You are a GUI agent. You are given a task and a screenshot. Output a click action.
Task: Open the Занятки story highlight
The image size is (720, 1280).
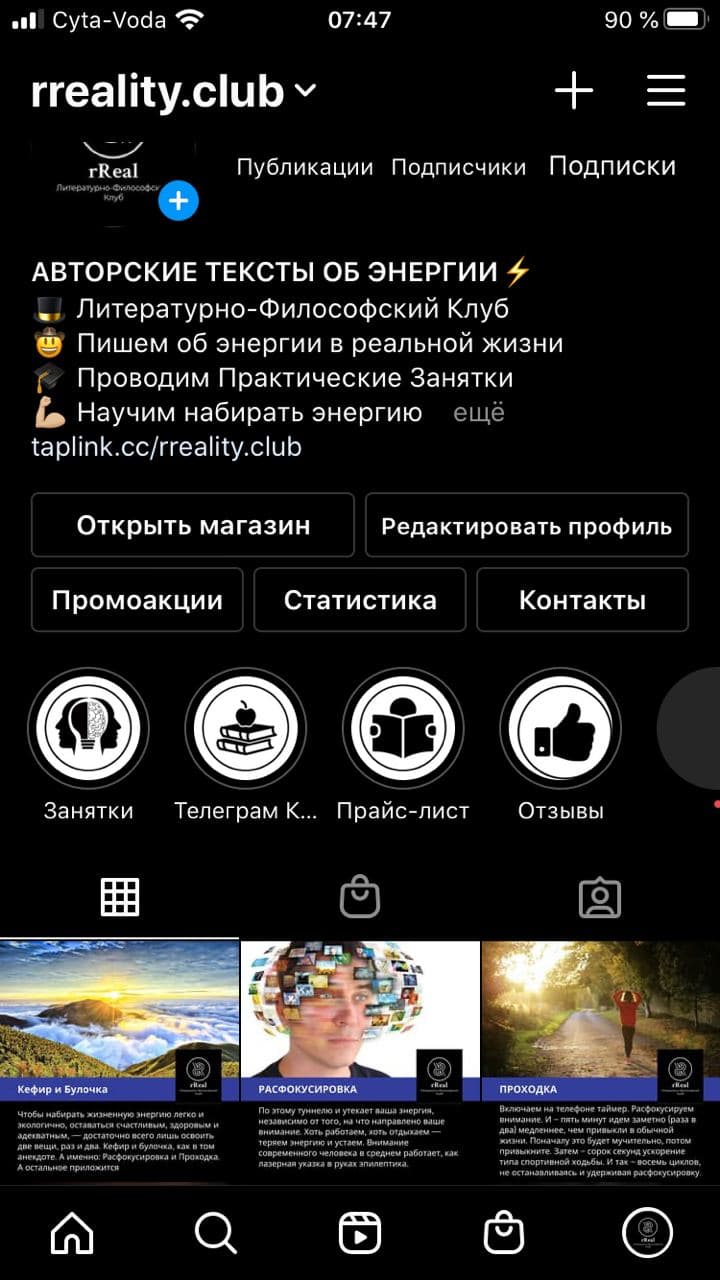point(88,730)
